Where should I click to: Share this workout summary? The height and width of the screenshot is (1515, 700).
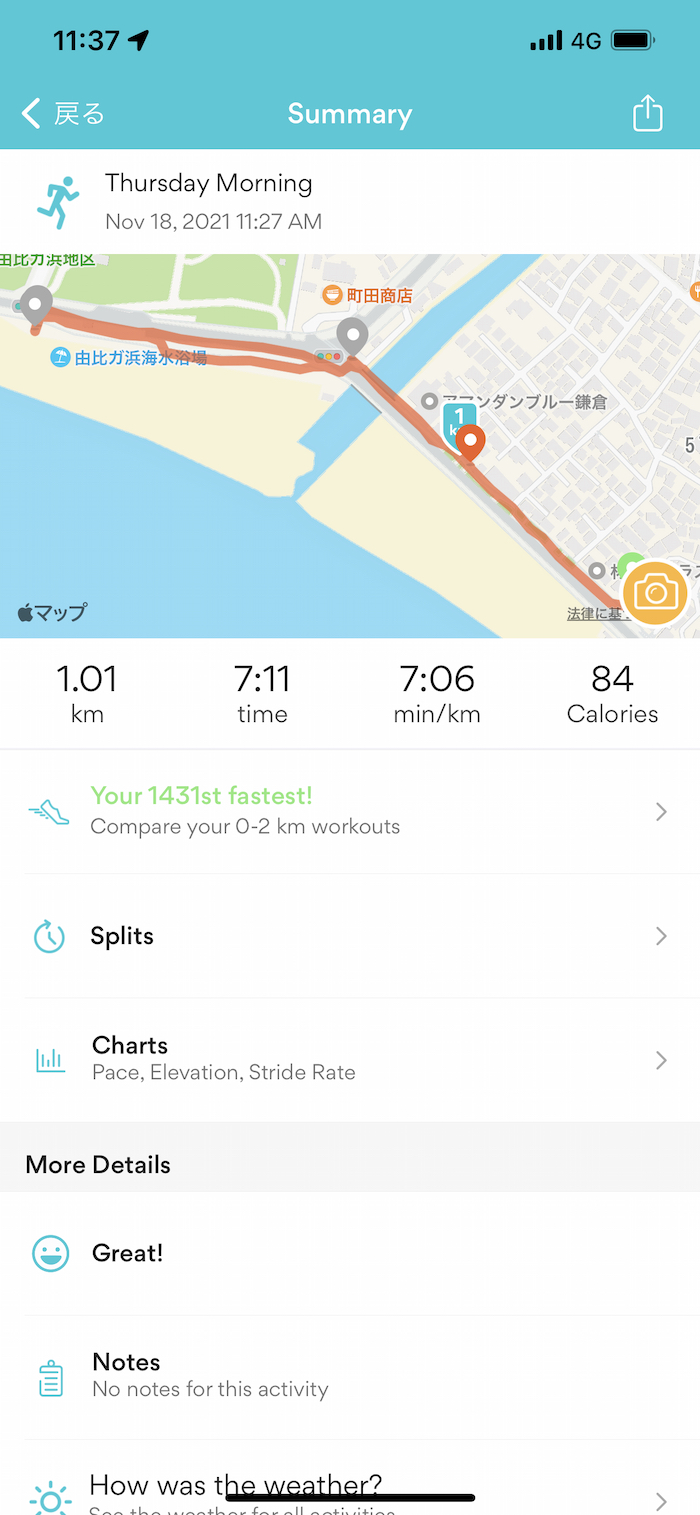tap(648, 113)
